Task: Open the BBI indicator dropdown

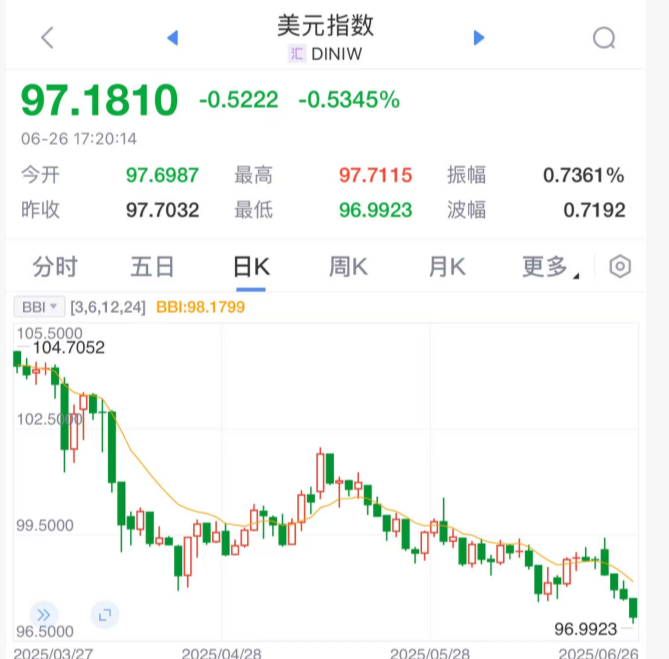Action: tap(39, 307)
